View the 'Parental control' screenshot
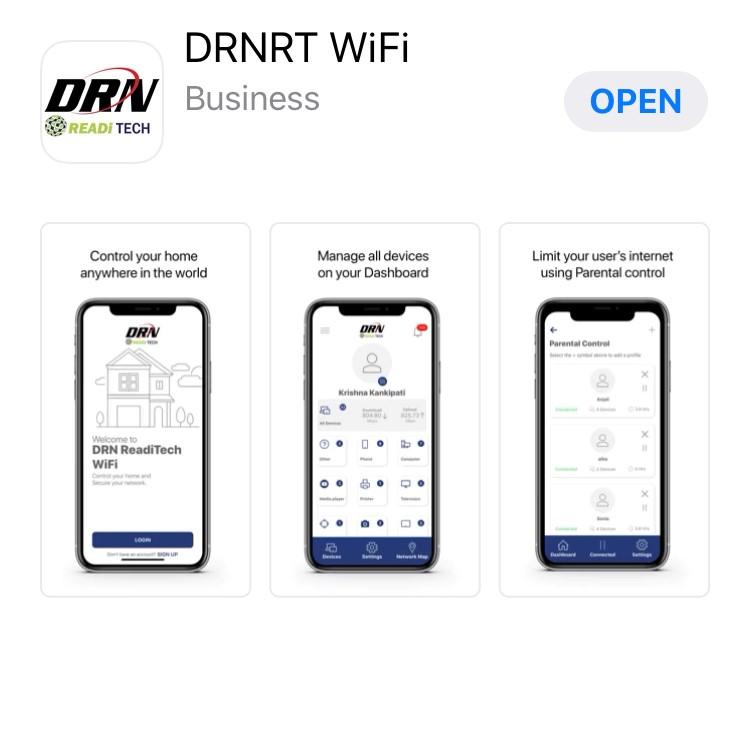Image resolution: width=750 pixels, height=734 pixels. [604, 410]
